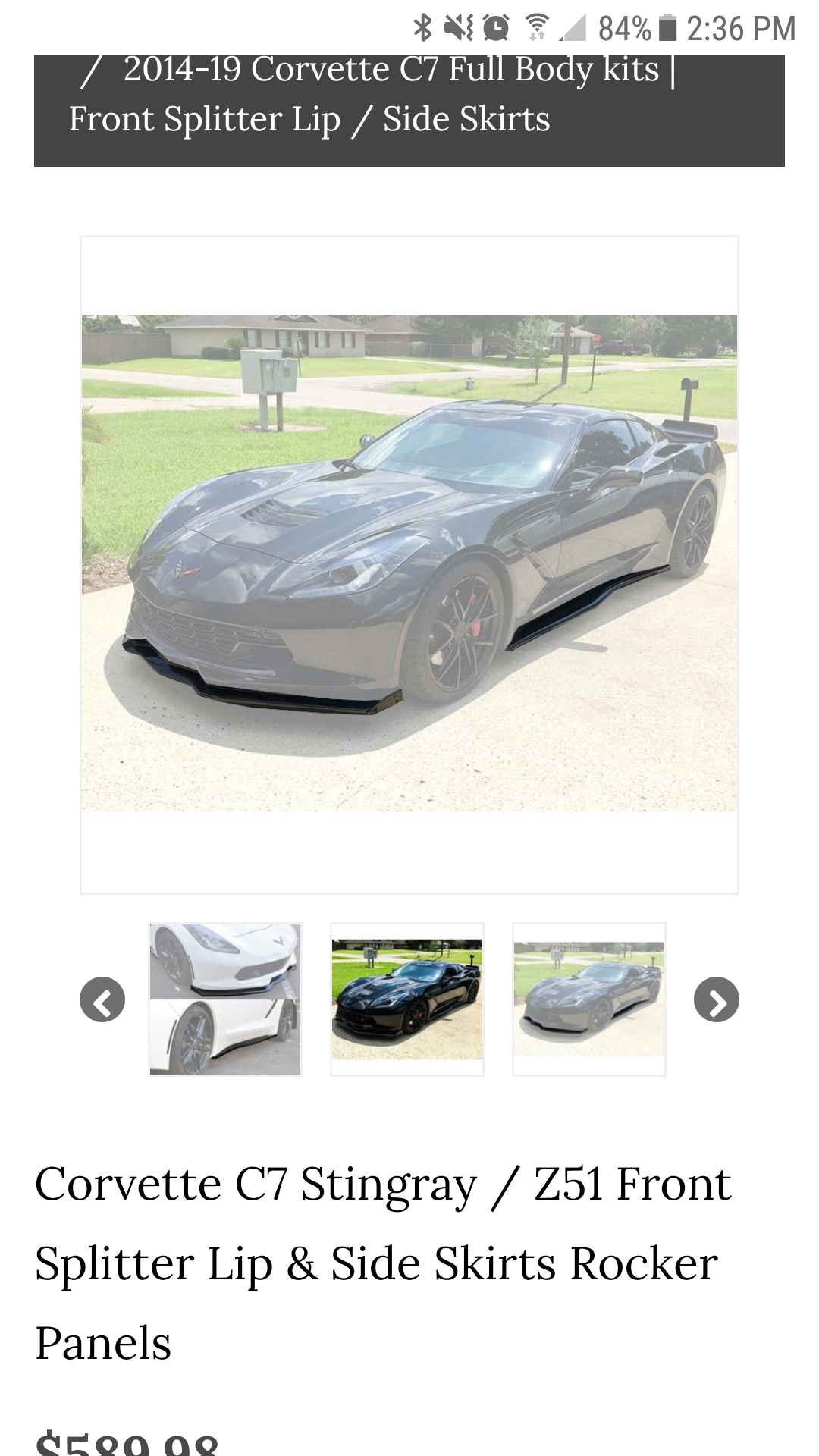Open the main black Corvette product image
The image size is (819, 1456).
[x=409, y=564]
